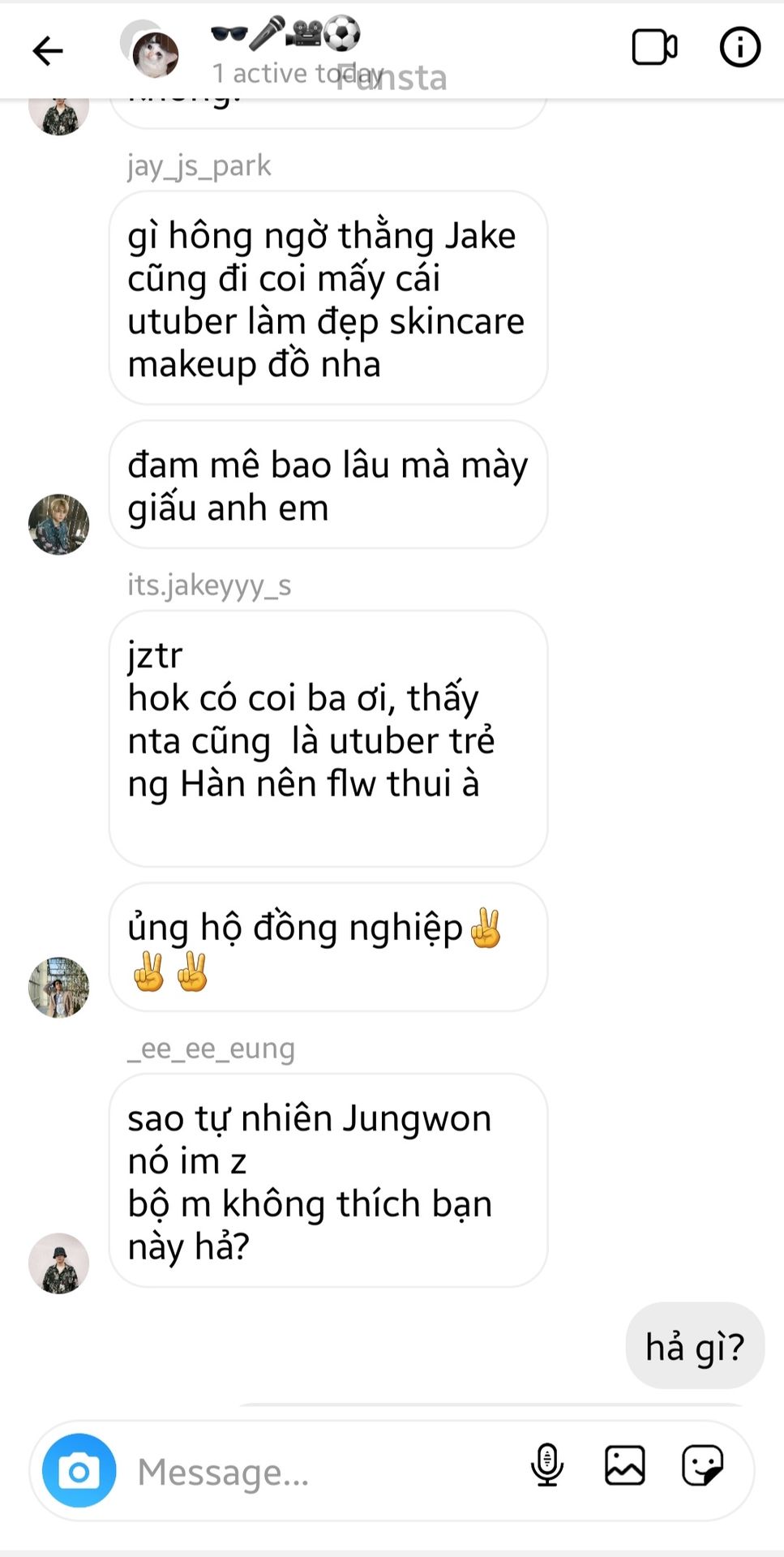Attach a photo from the gallery
Screen dimensions: 784x1557
point(624,1465)
